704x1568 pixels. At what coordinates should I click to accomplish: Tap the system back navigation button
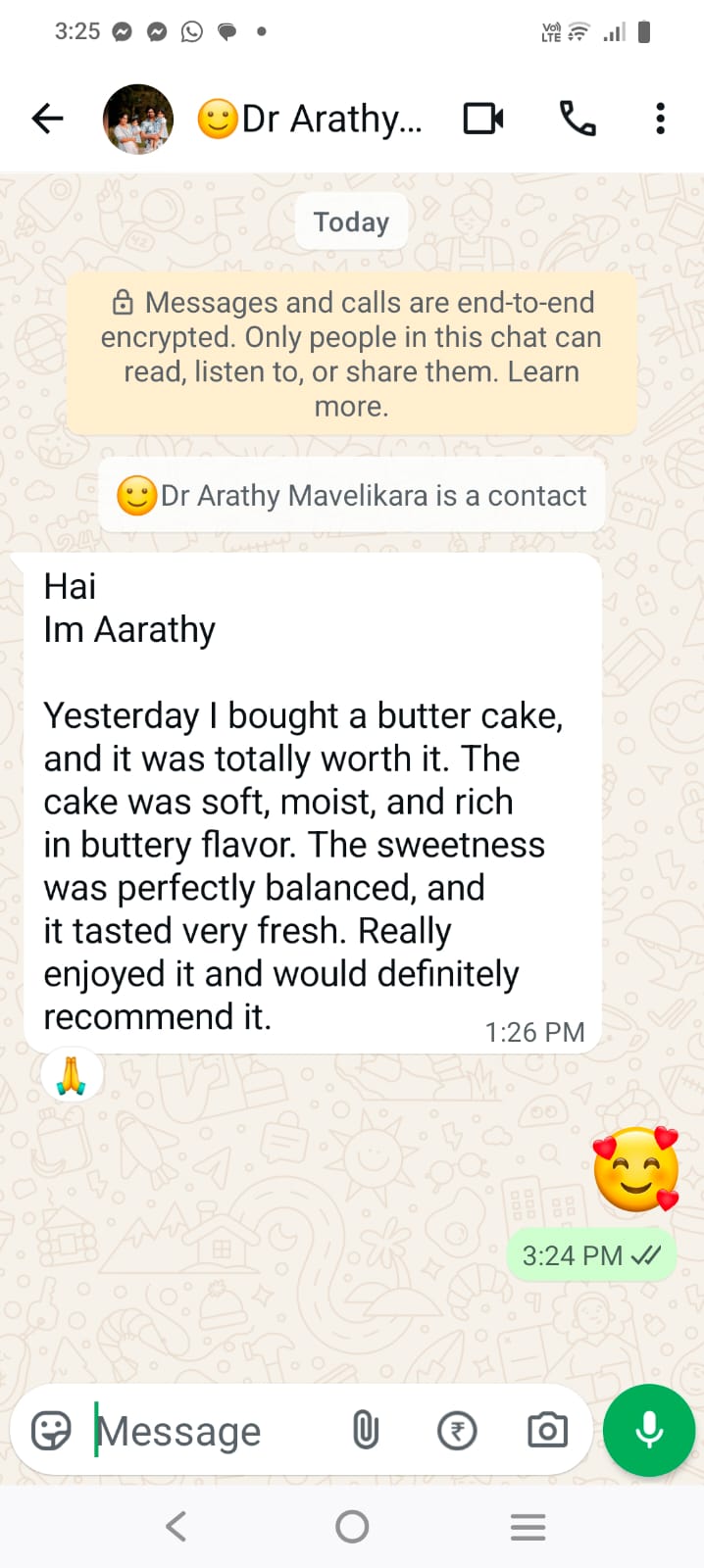[176, 1526]
